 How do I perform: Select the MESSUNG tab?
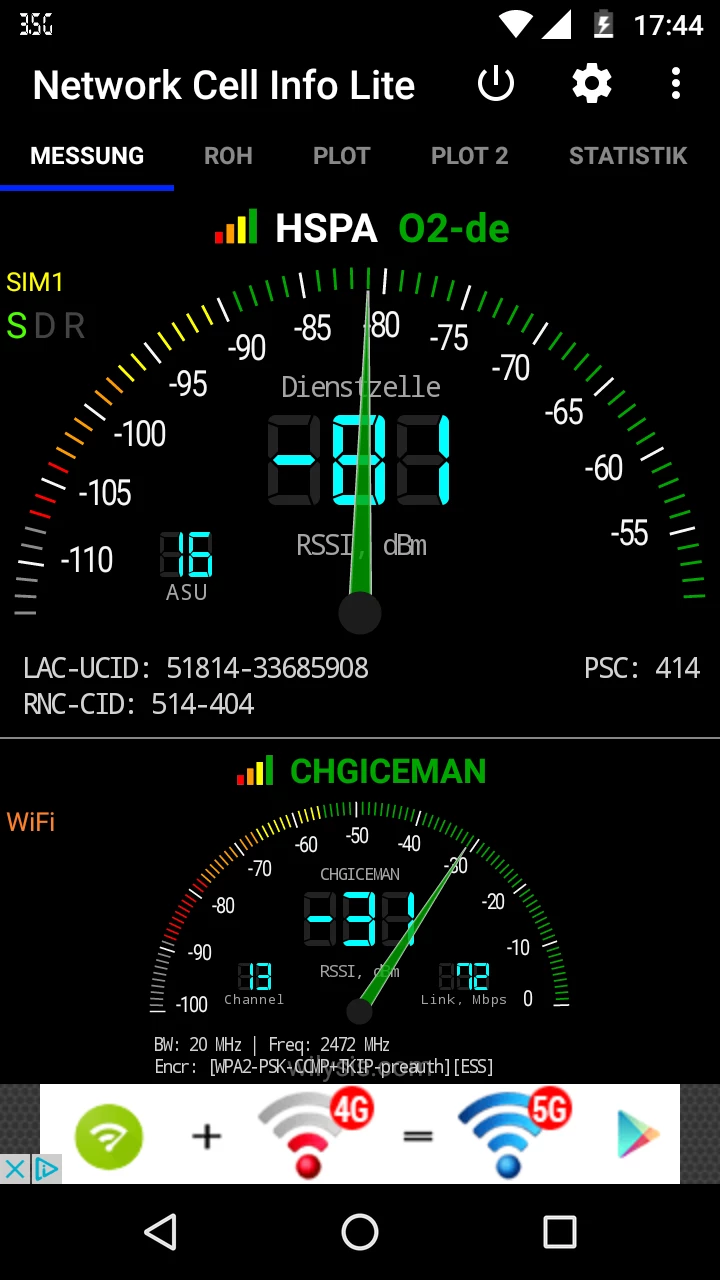[x=87, y=156]
